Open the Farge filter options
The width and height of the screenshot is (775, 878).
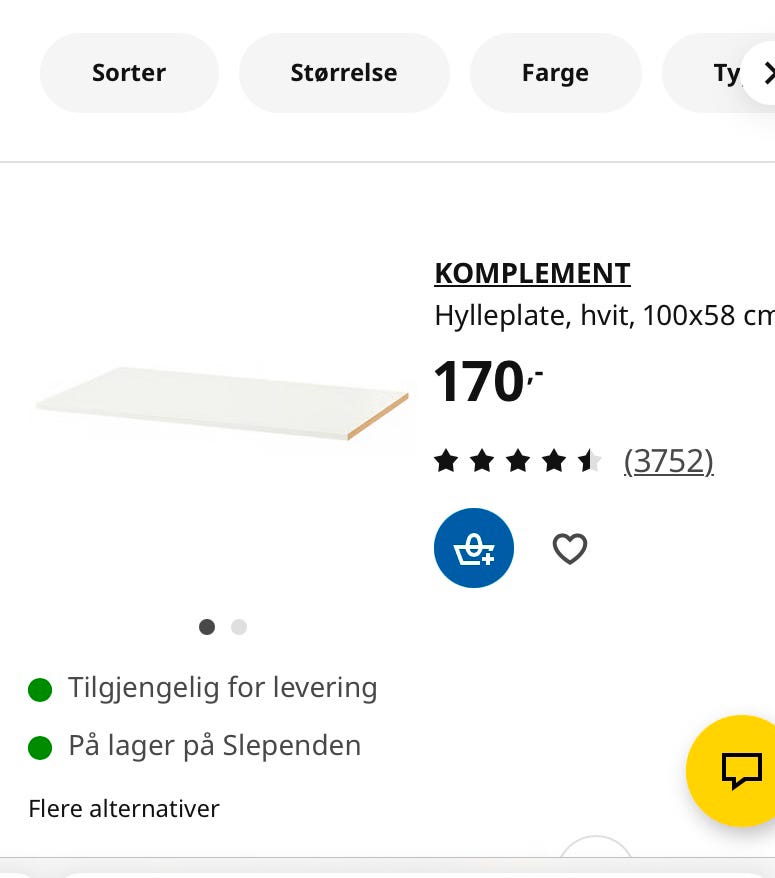tap(555, 72)
